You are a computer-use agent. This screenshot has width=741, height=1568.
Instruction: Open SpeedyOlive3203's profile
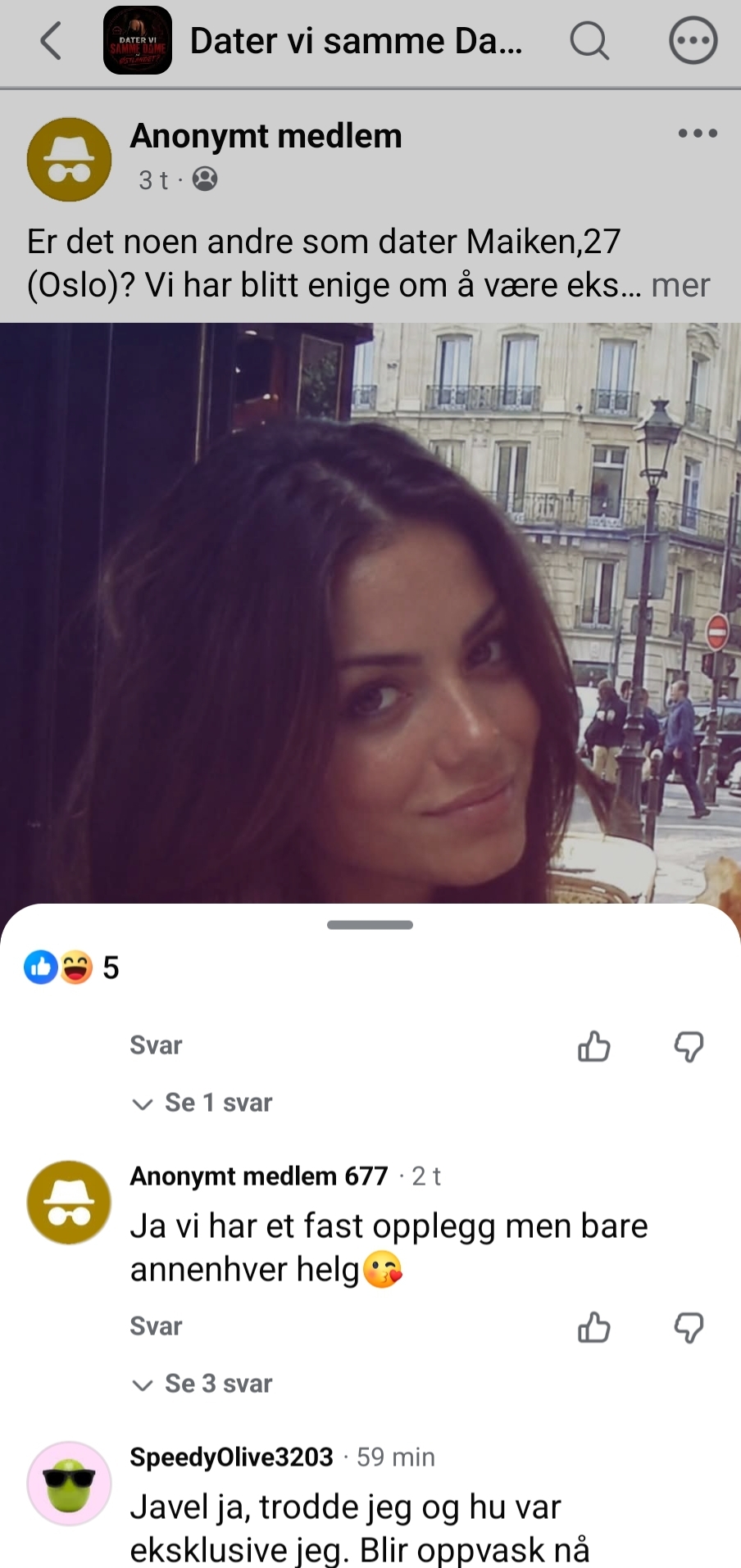pyautogui.click(x=231, y=1457)
